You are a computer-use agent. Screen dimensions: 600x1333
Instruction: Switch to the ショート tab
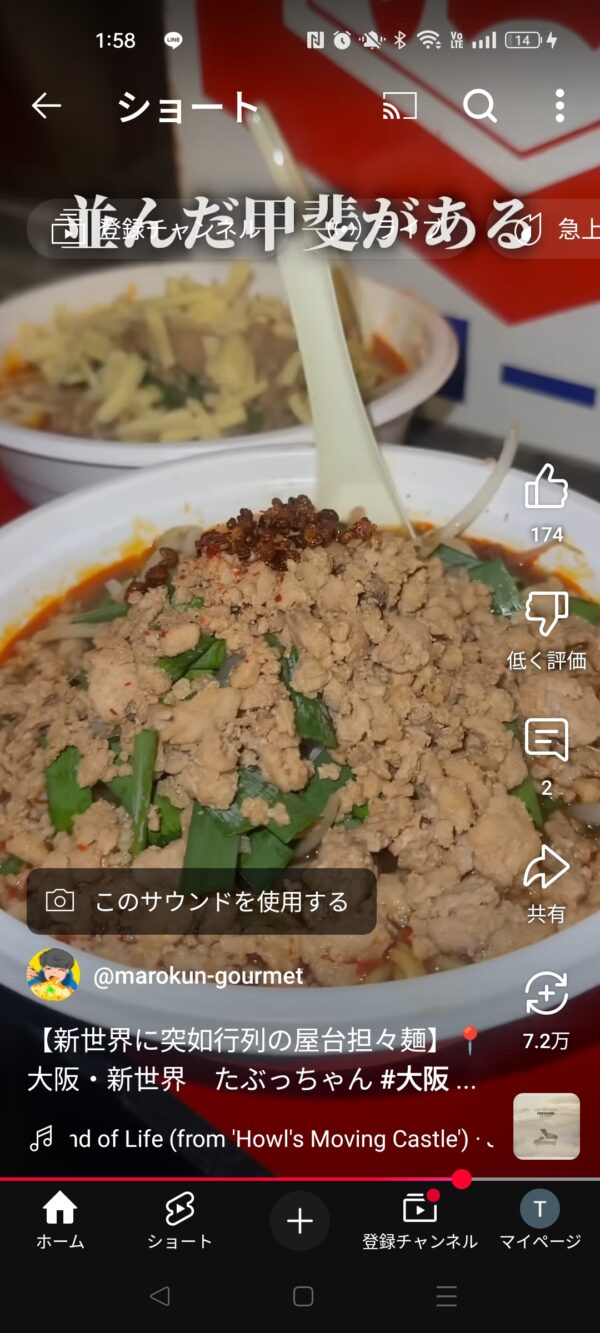(x=180, y=1221)
